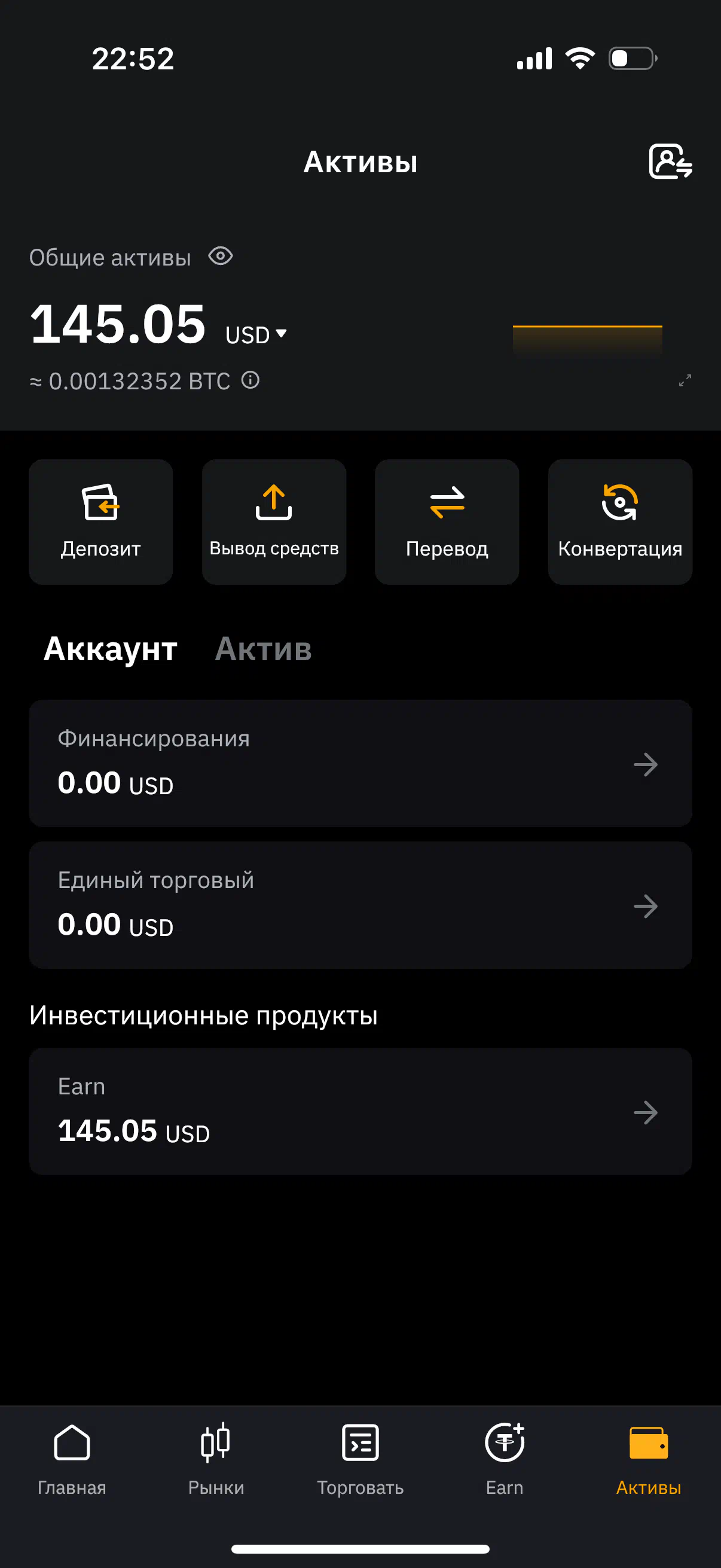The image size is (721, 1568).
Task: Open Вывод средств
Action: click(274, 521)
